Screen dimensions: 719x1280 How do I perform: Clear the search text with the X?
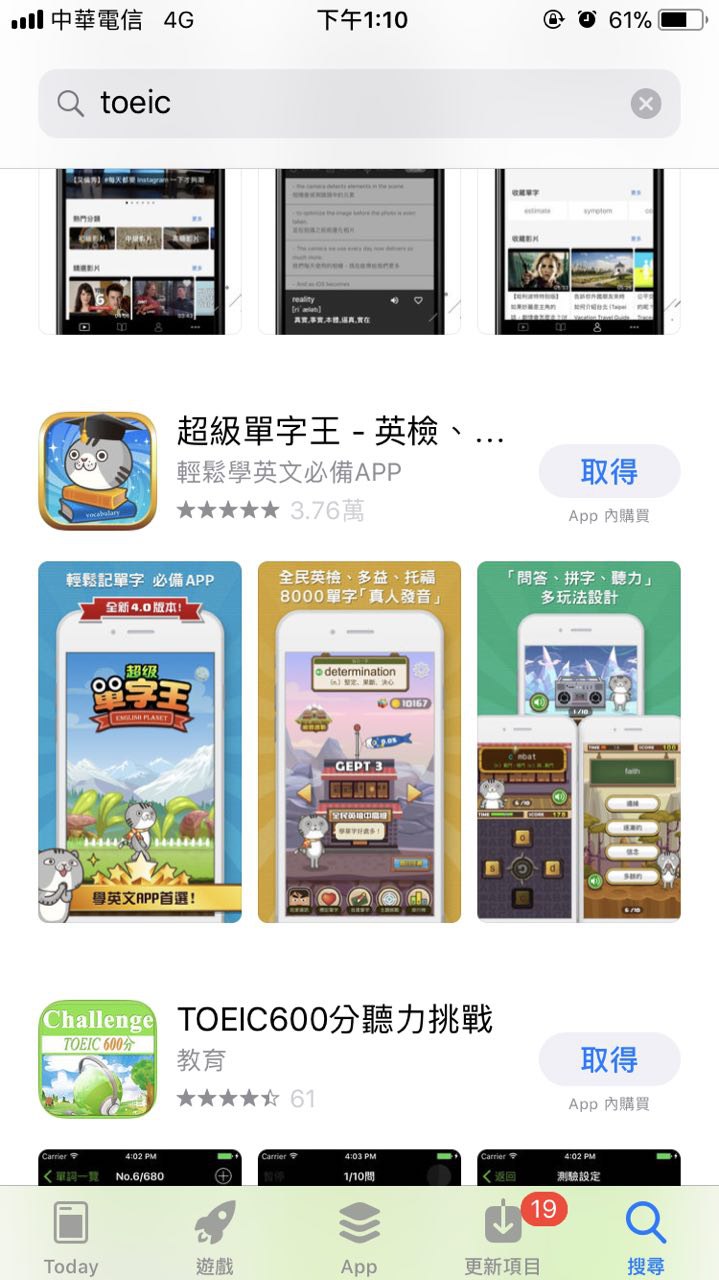tap(646, 103)
